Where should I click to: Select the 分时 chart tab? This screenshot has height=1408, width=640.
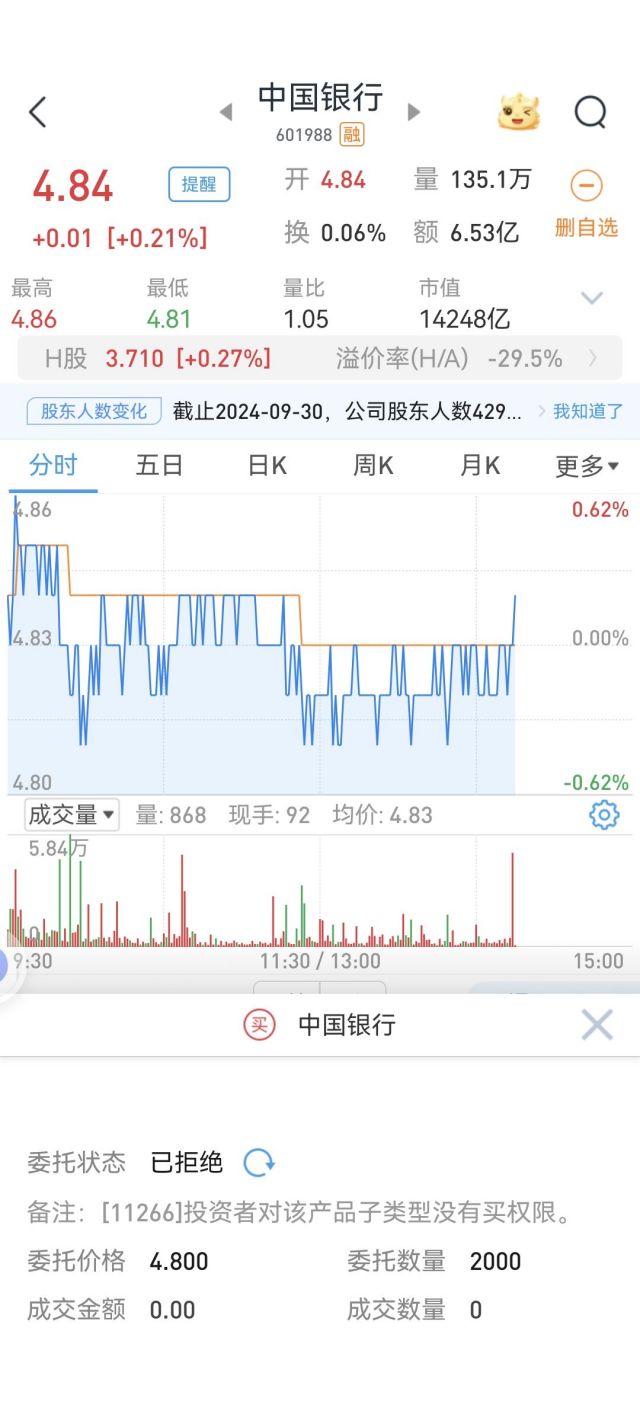tap(53, 465)
